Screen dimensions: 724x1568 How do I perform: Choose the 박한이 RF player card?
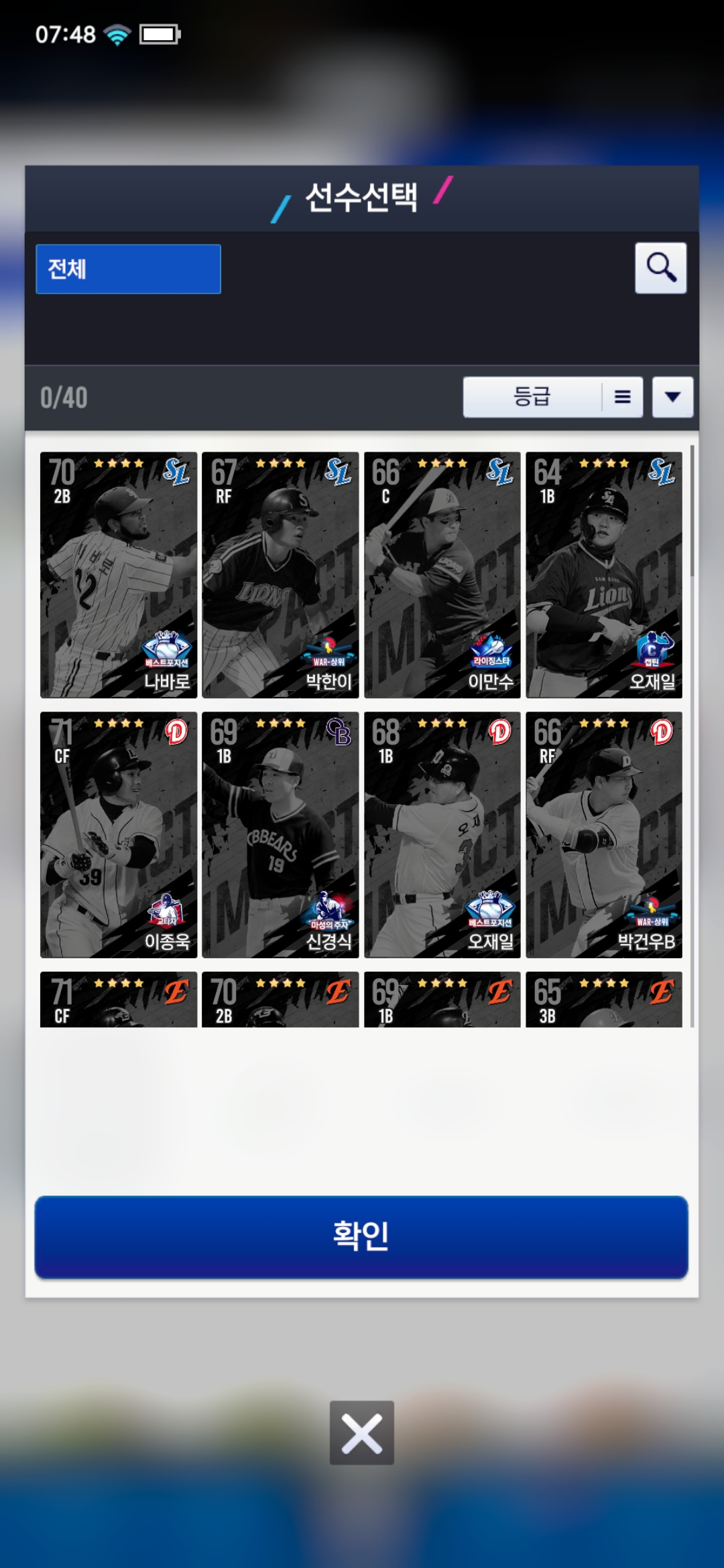[280, 574]
